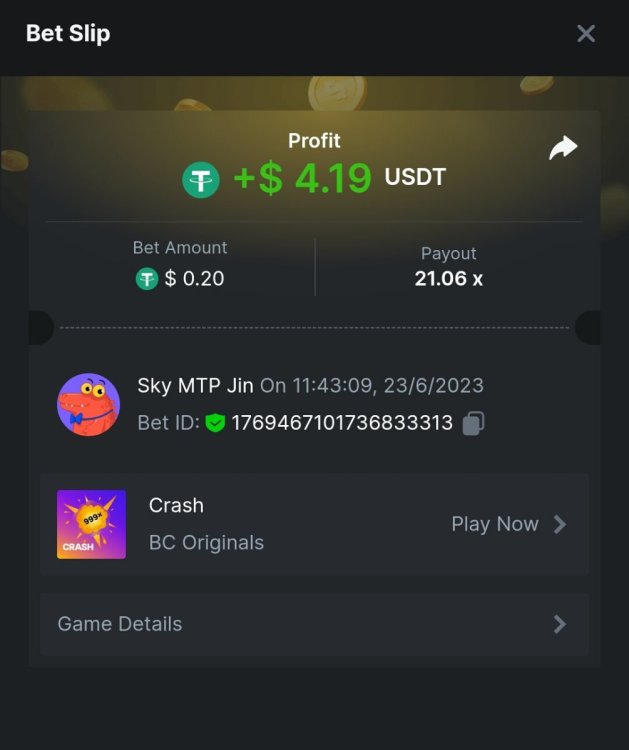Viewport: 629px width, 750px height.
Task: Copy the Bet ID
Action: click(x=473, y=423)
